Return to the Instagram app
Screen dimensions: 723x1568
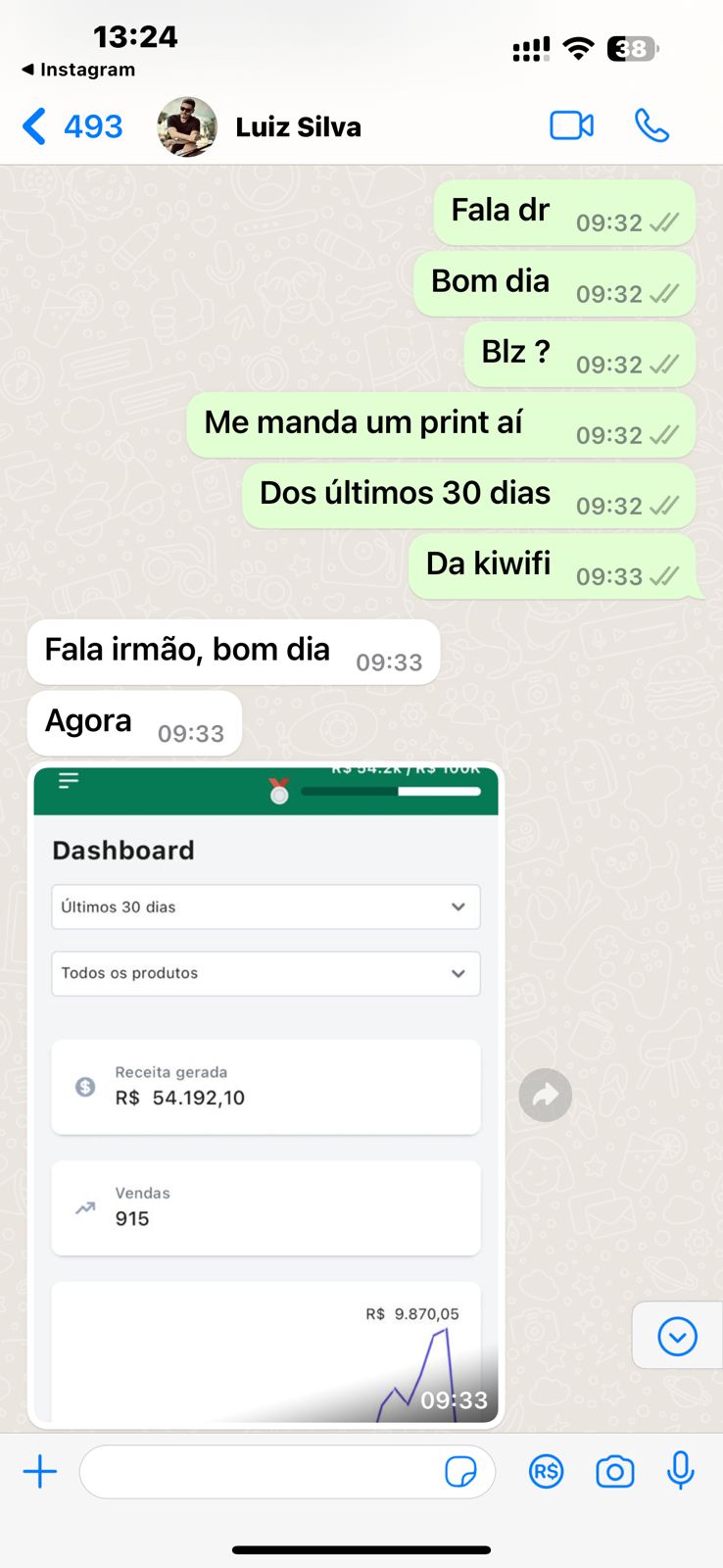(x=78, y=70)
